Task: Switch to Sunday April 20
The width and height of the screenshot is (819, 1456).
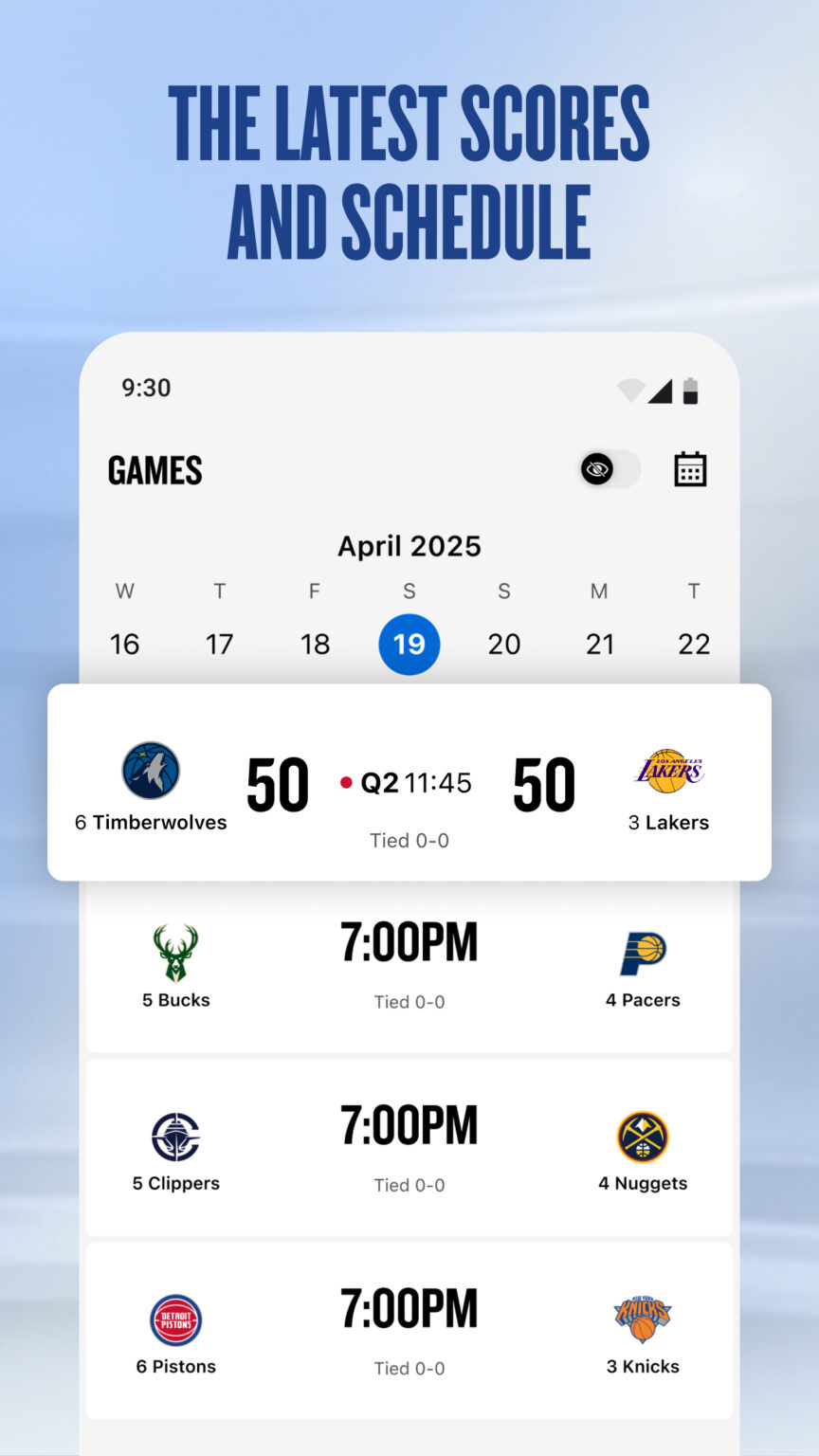Action: click(504, 644)
